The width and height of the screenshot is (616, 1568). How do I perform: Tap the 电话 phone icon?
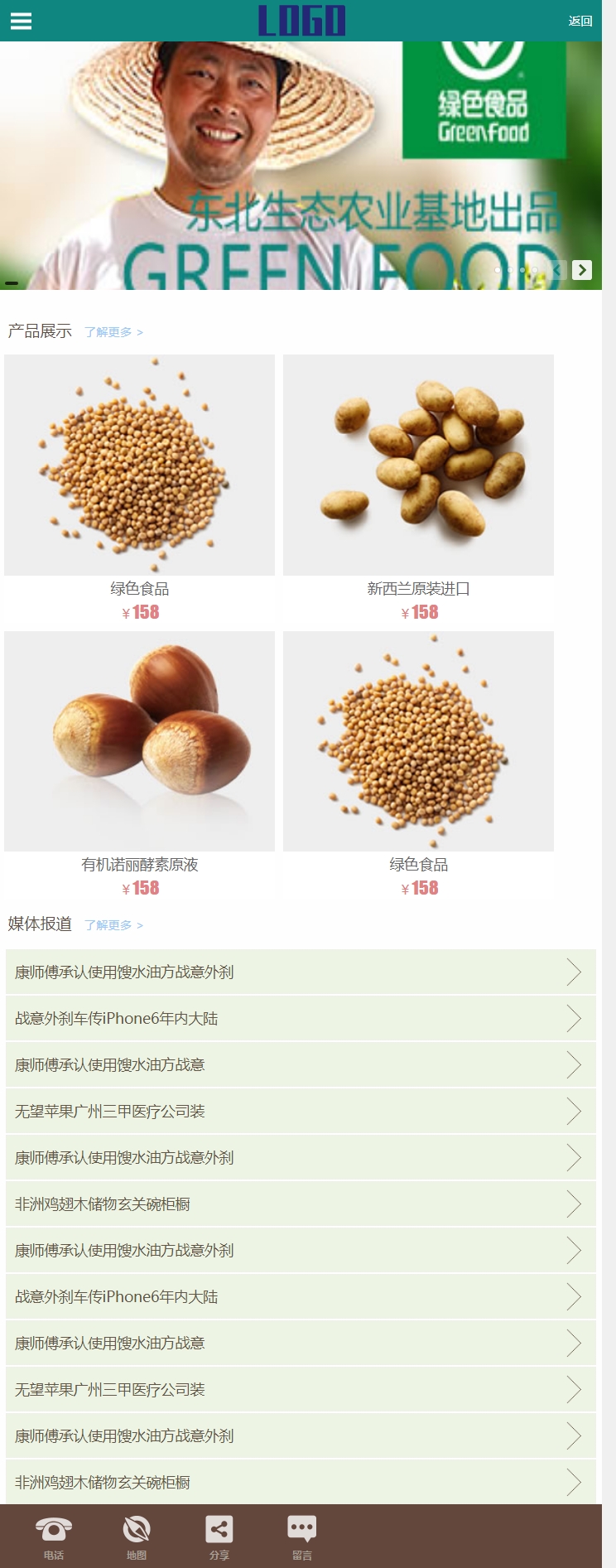tap(54, 1537)
